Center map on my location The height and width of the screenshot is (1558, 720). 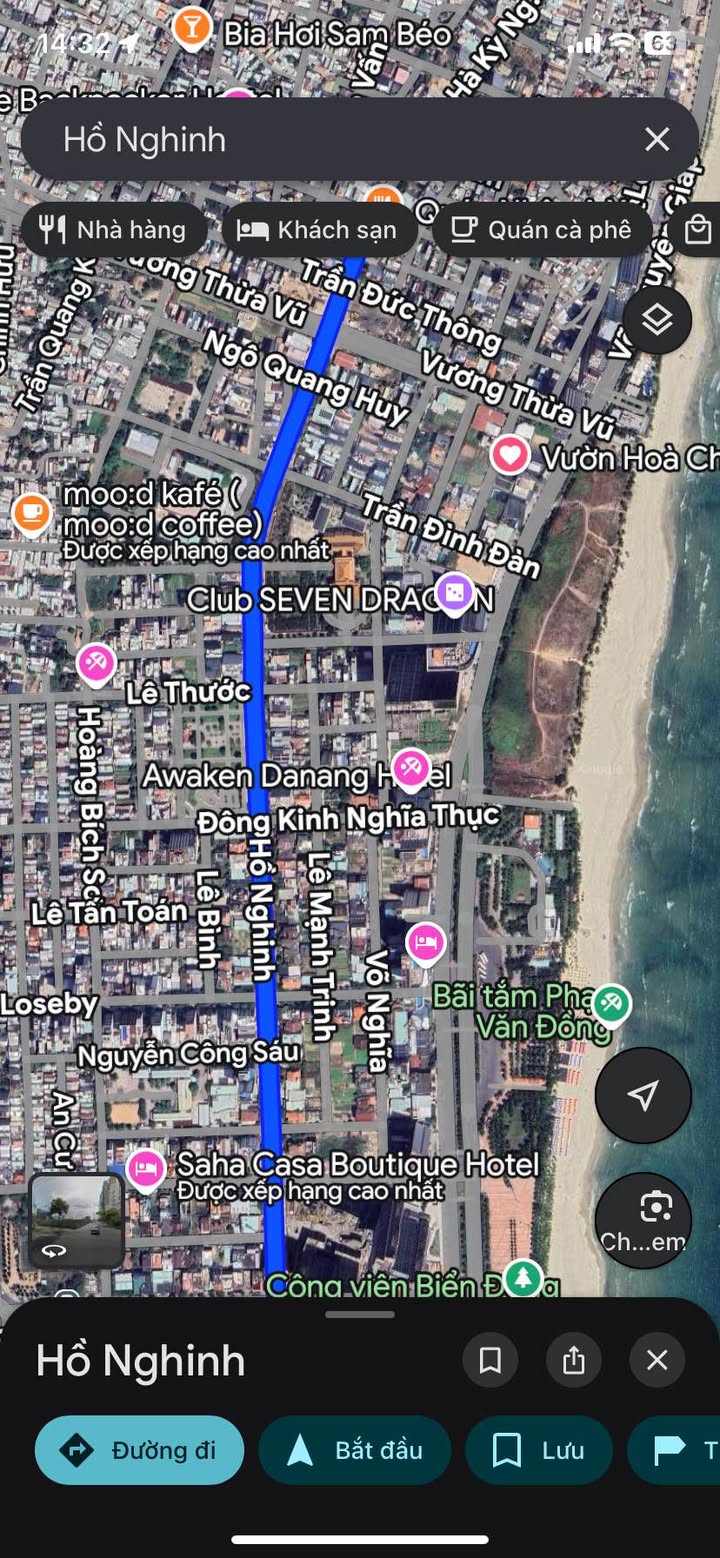pyautogui.click(x=643, y=1095)
